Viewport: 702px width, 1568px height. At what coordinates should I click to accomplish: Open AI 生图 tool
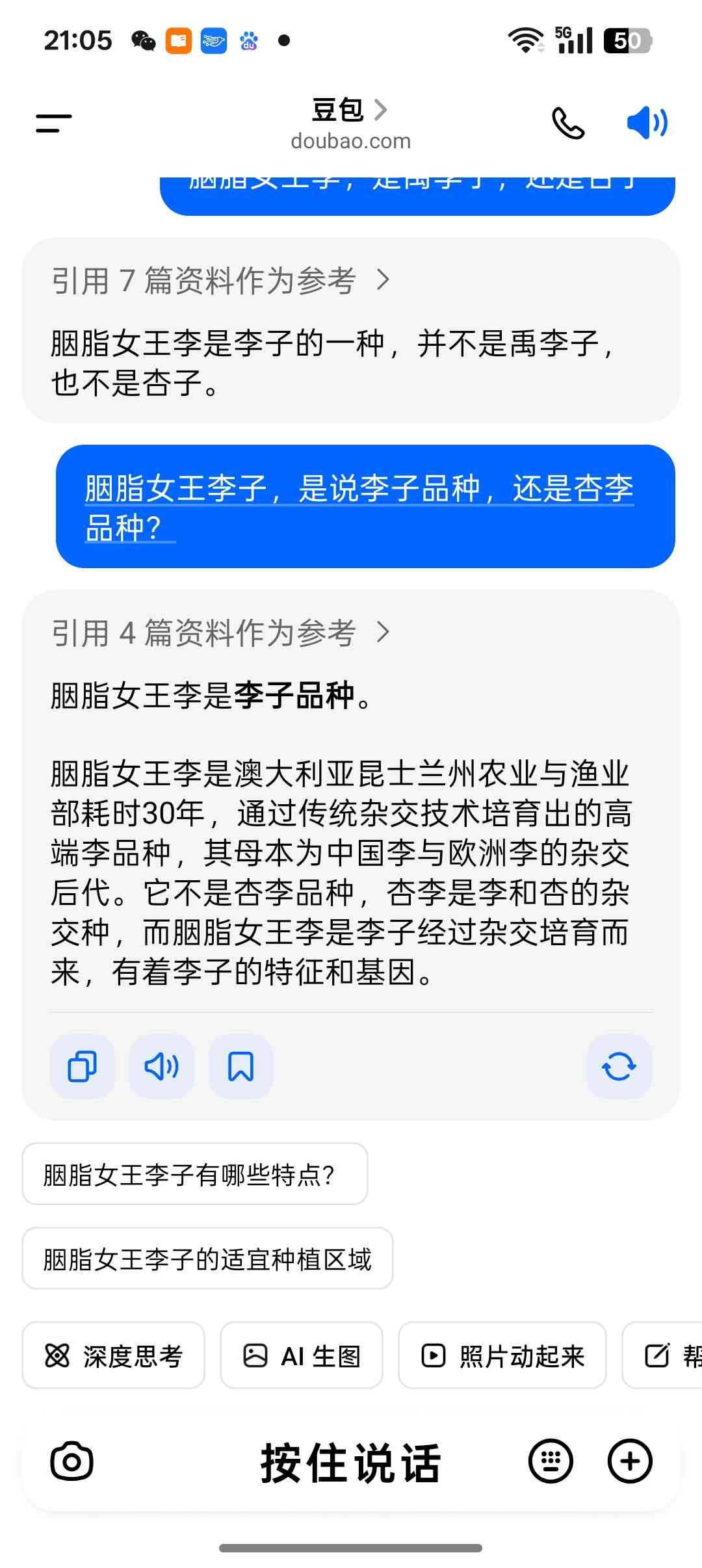click(x=302, y=1355)
